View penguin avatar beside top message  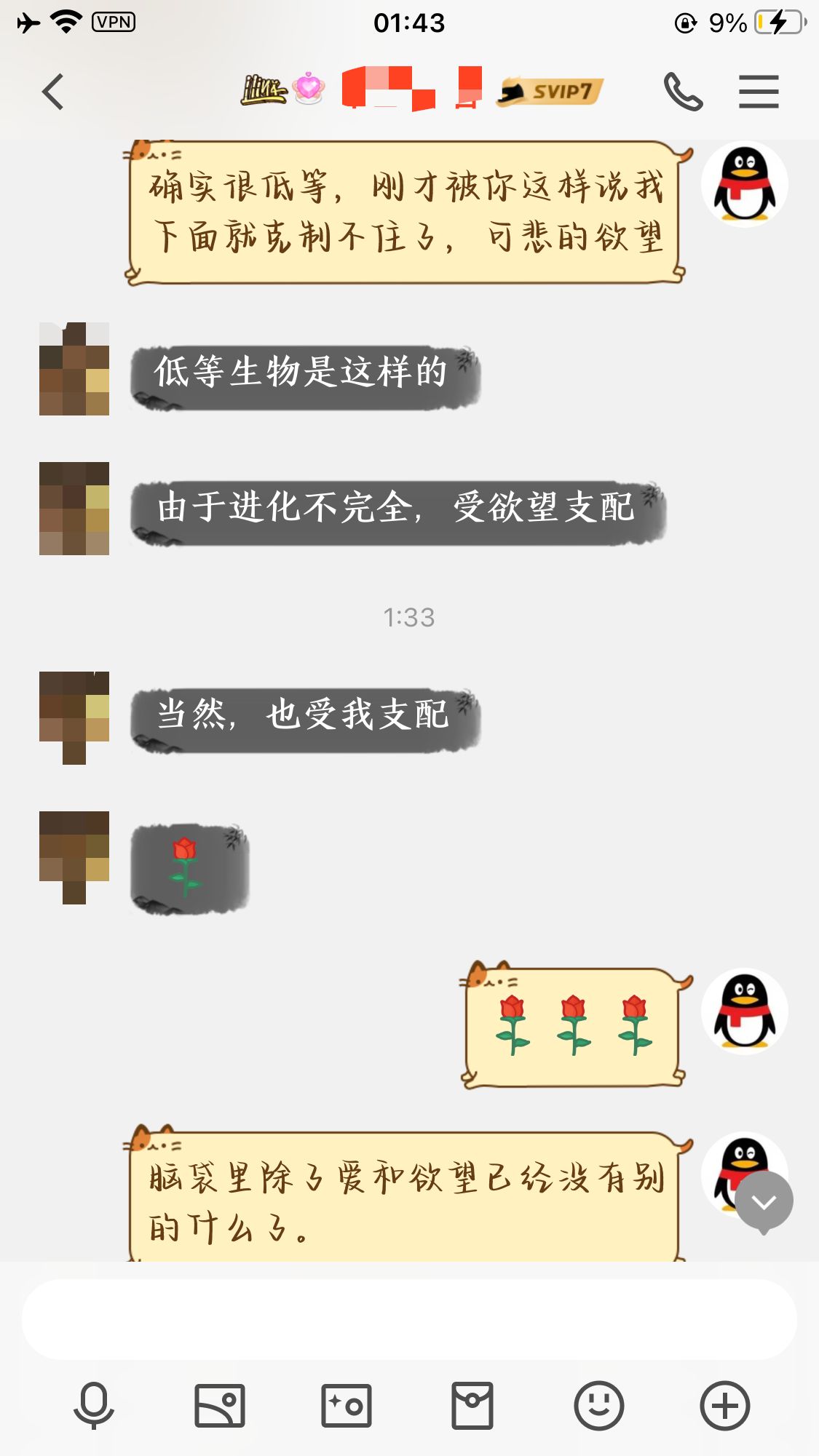click(744, 184)
